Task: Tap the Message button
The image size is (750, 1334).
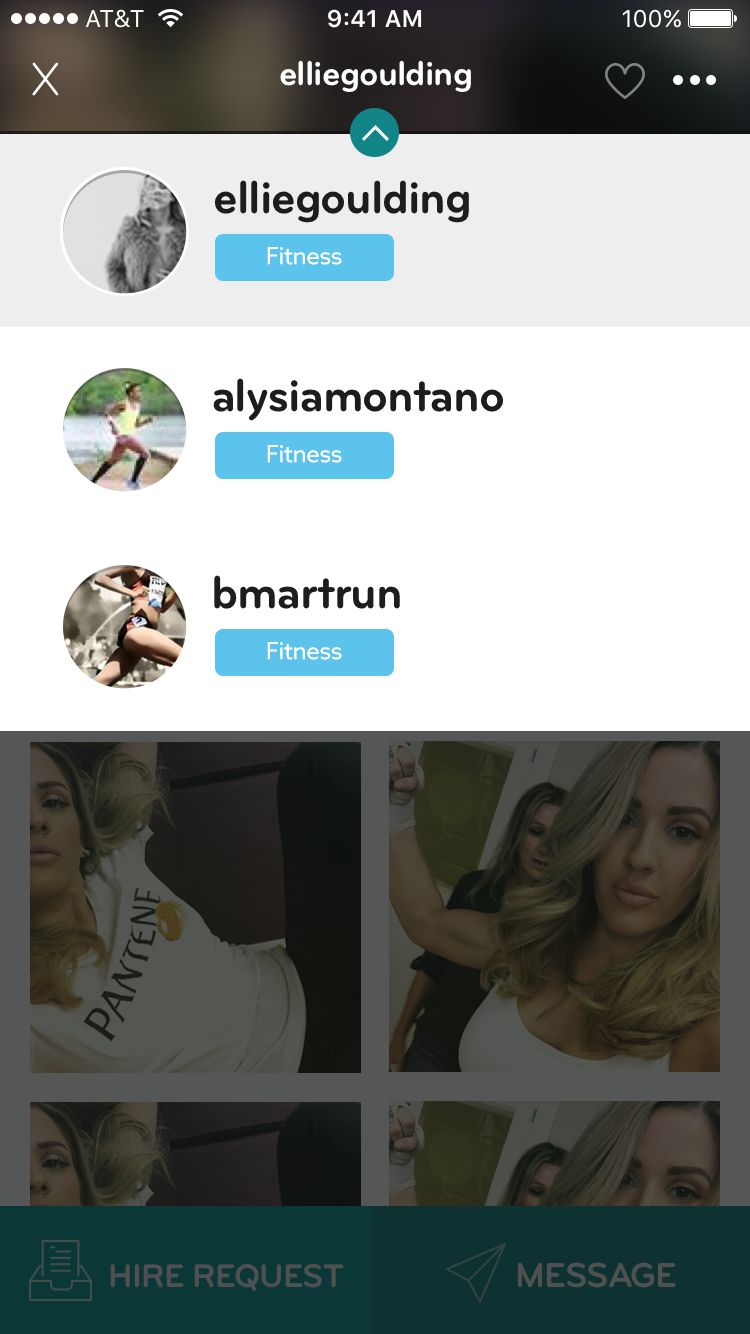Action: (x=562, y=1272)
